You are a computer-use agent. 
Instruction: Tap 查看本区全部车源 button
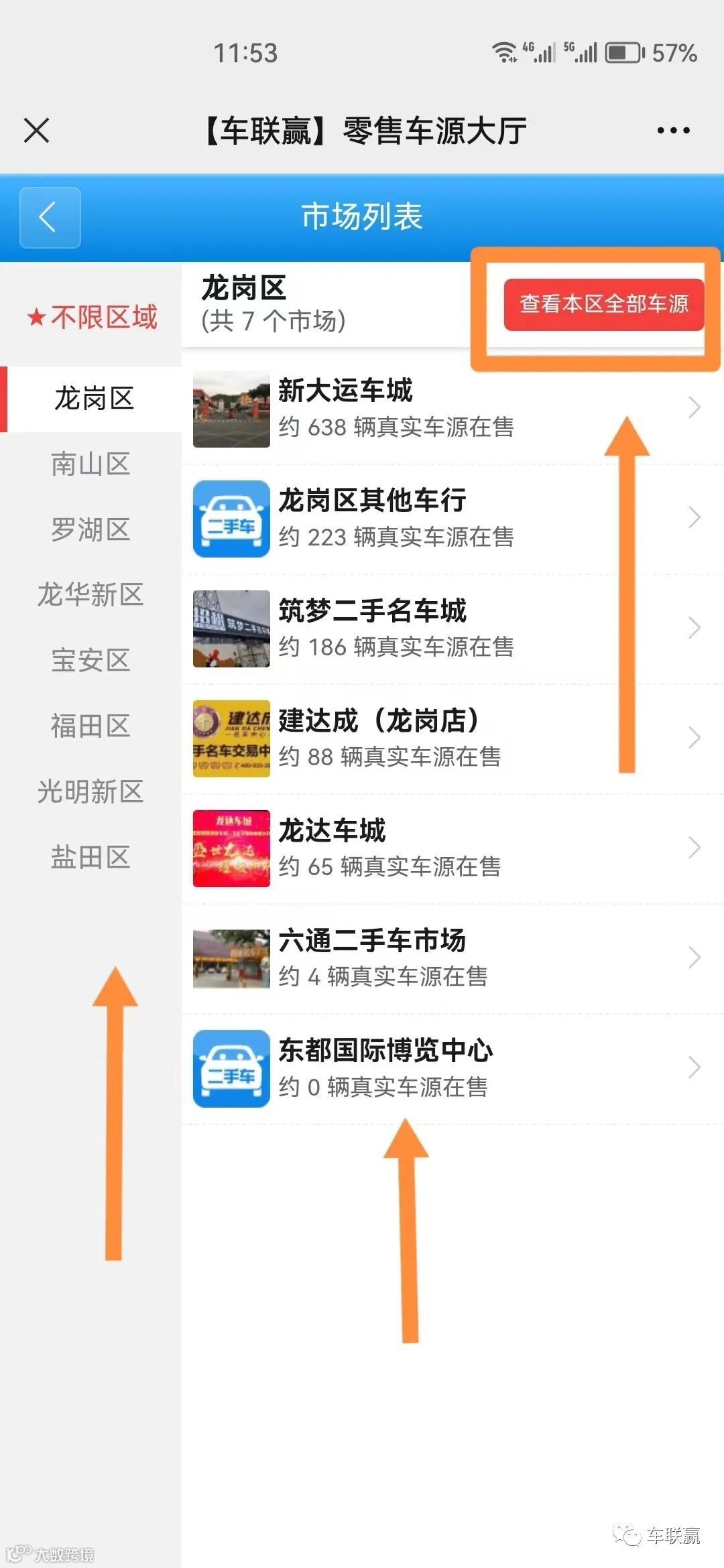coord(603,304)
